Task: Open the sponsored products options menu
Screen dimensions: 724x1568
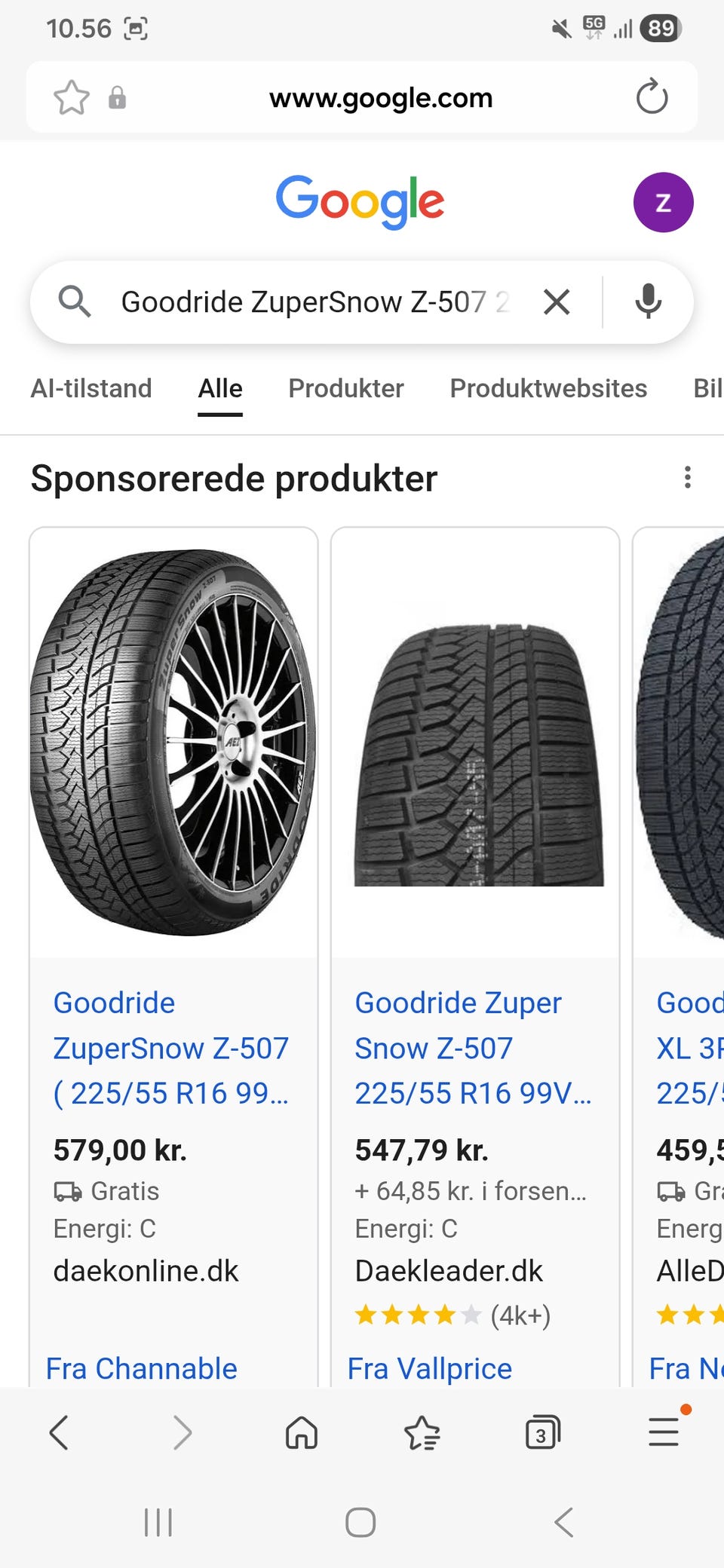Action: point(687,477)
